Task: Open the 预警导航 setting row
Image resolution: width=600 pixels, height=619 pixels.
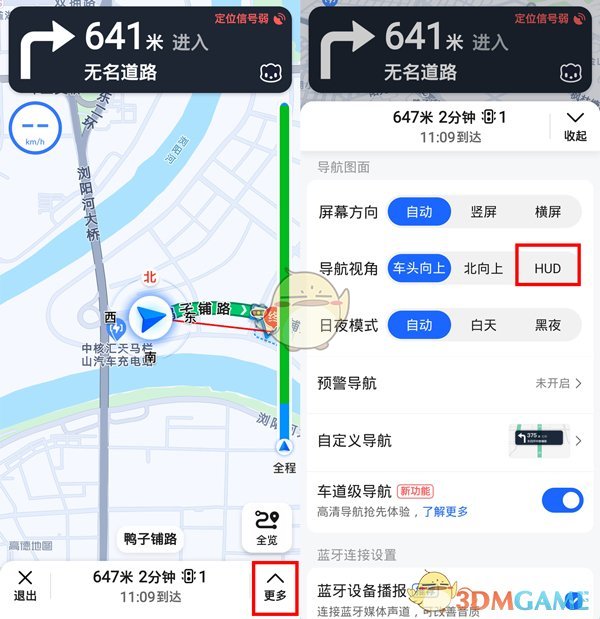Action: point(445,383)
